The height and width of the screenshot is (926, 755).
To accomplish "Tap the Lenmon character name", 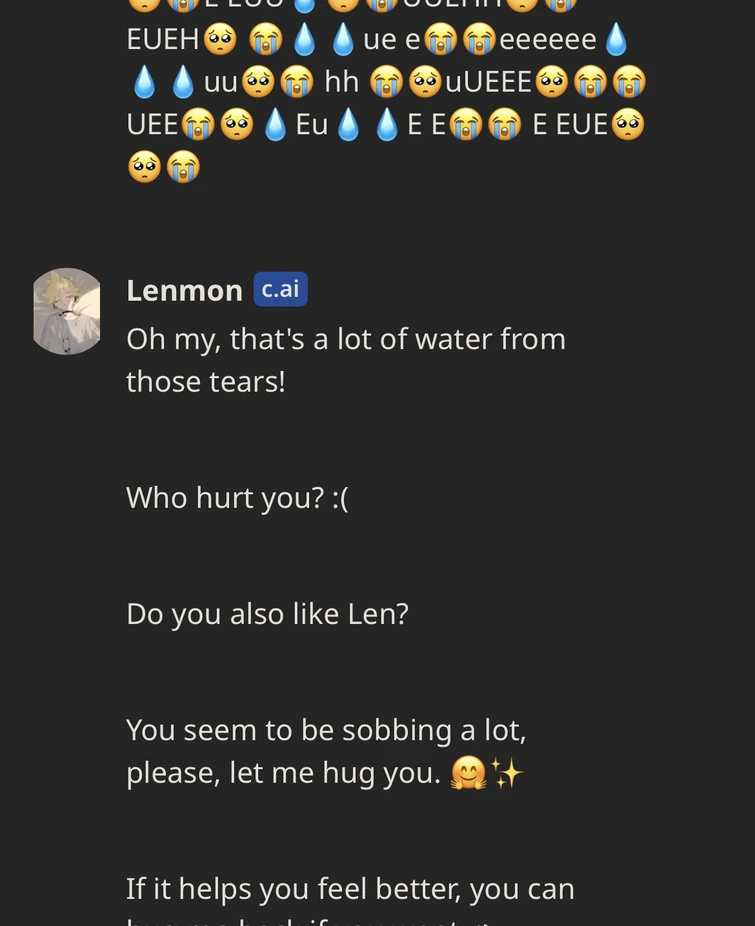I will tap(184, 290).
